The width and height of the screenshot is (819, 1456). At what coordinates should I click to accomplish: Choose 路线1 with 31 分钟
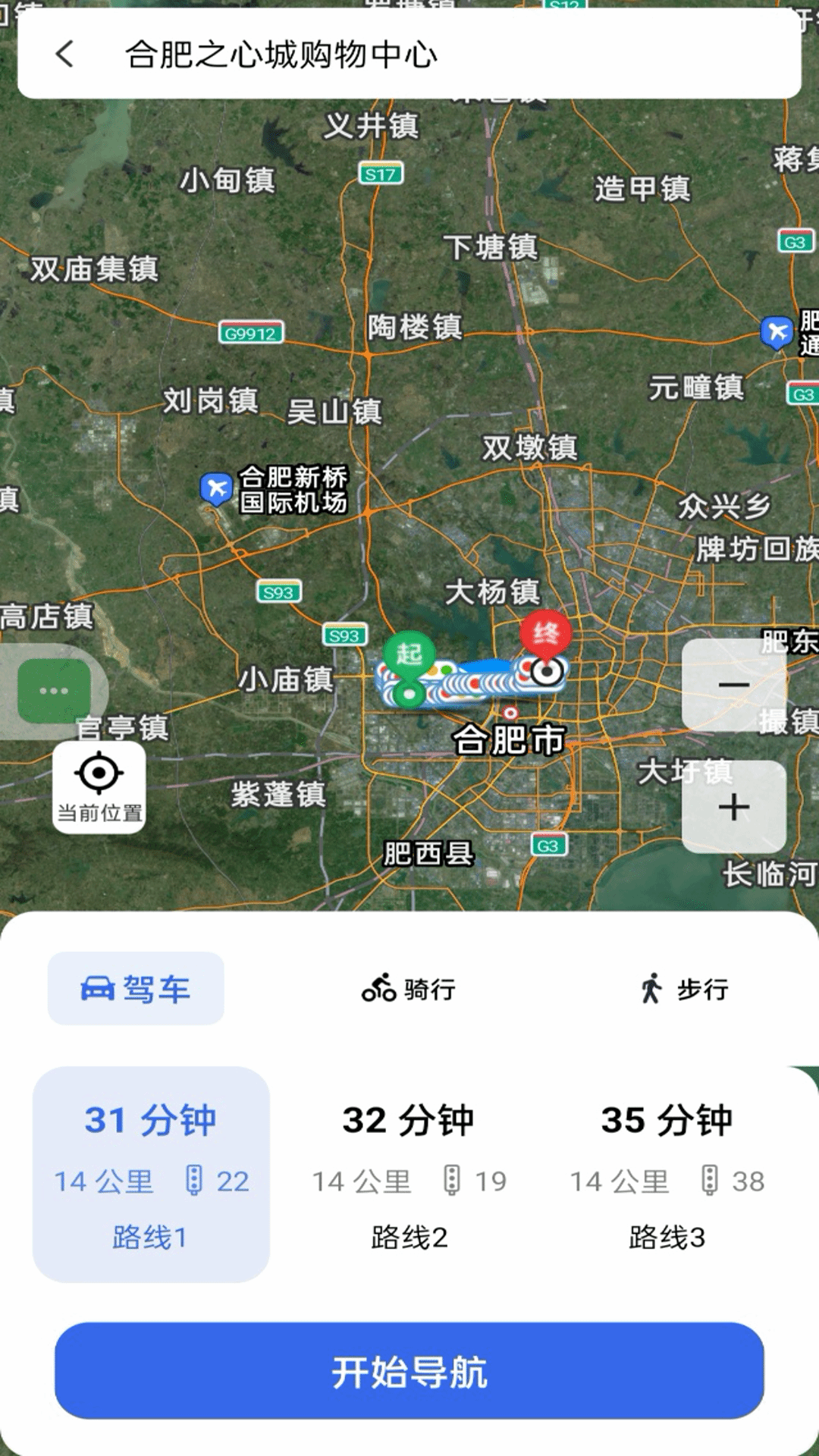pyautogui.click(x=151, y=1174)
